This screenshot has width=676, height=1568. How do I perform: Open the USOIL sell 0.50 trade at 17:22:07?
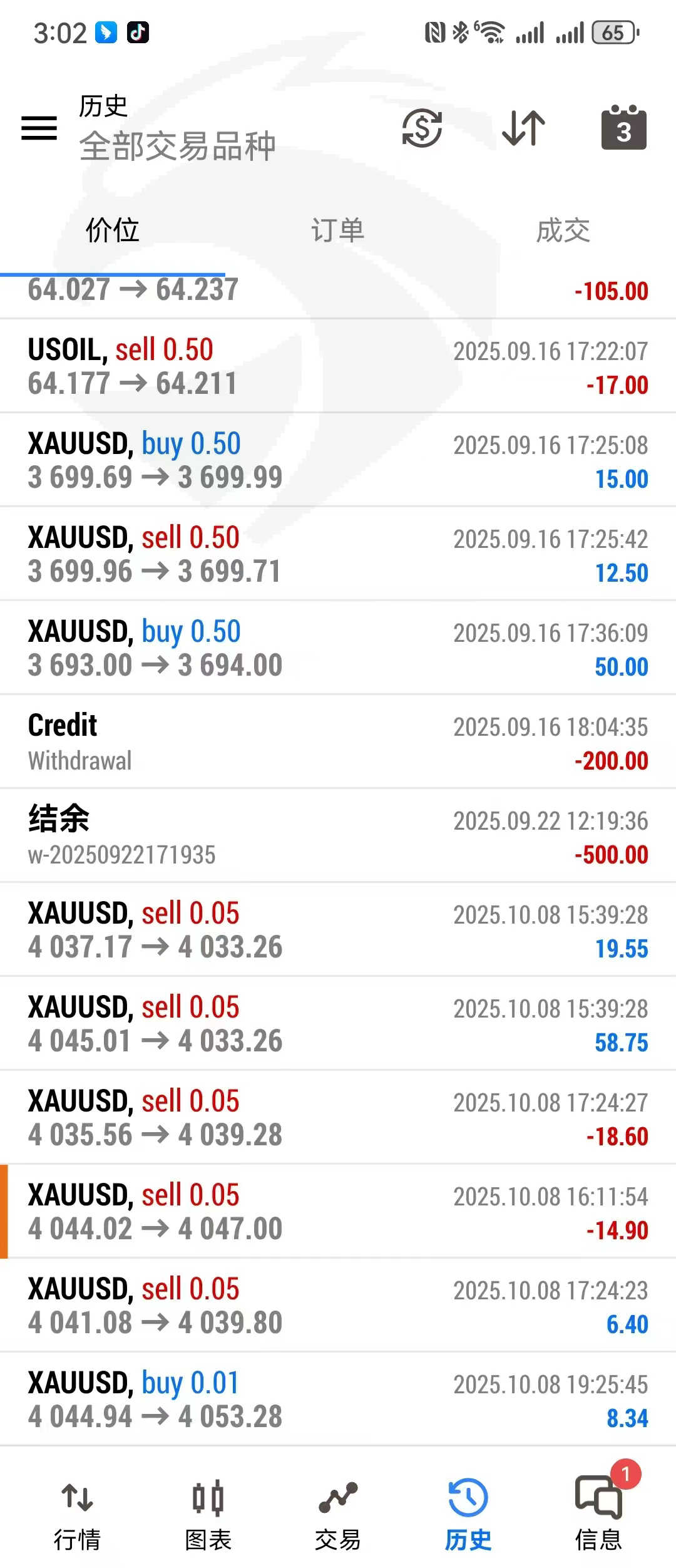338,366
